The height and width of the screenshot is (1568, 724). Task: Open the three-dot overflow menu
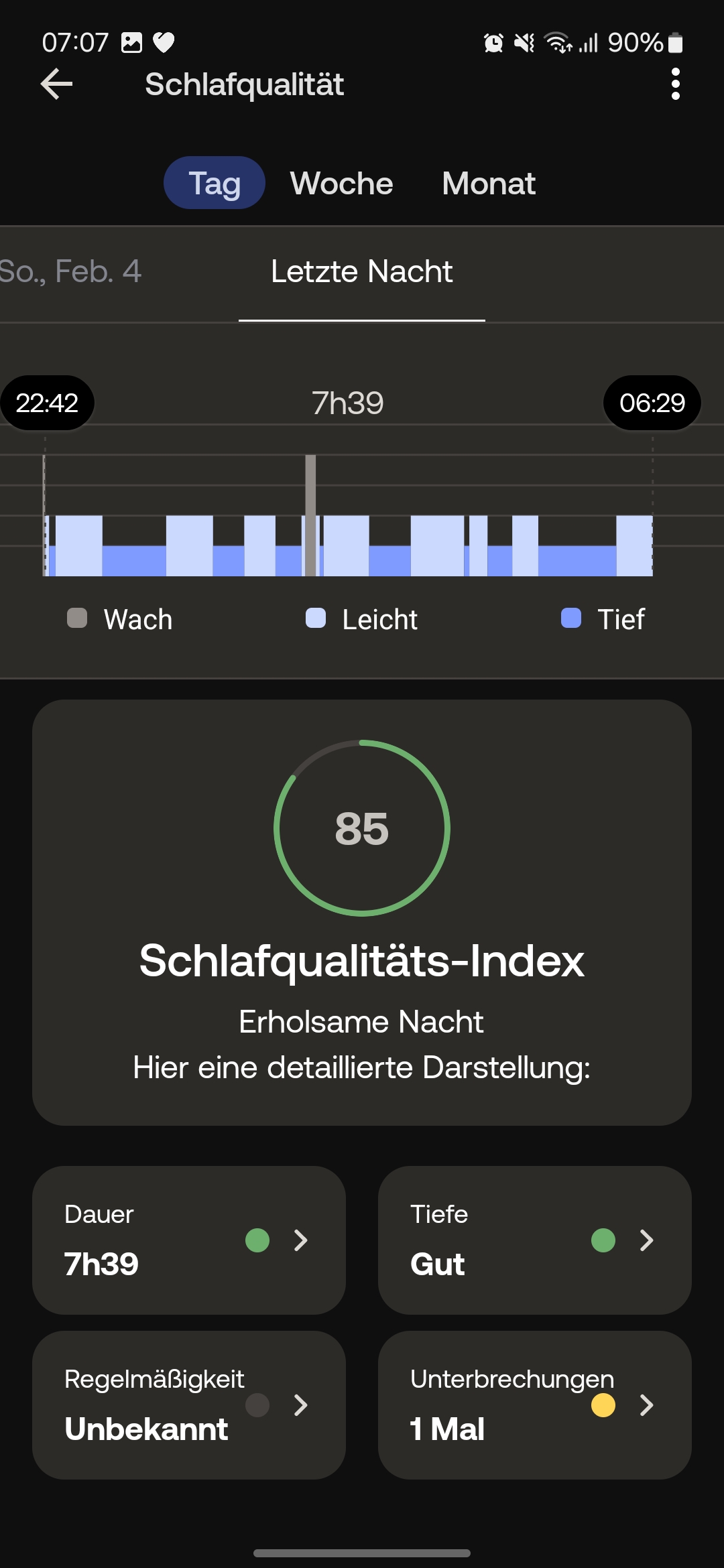[x=675, y=84]
